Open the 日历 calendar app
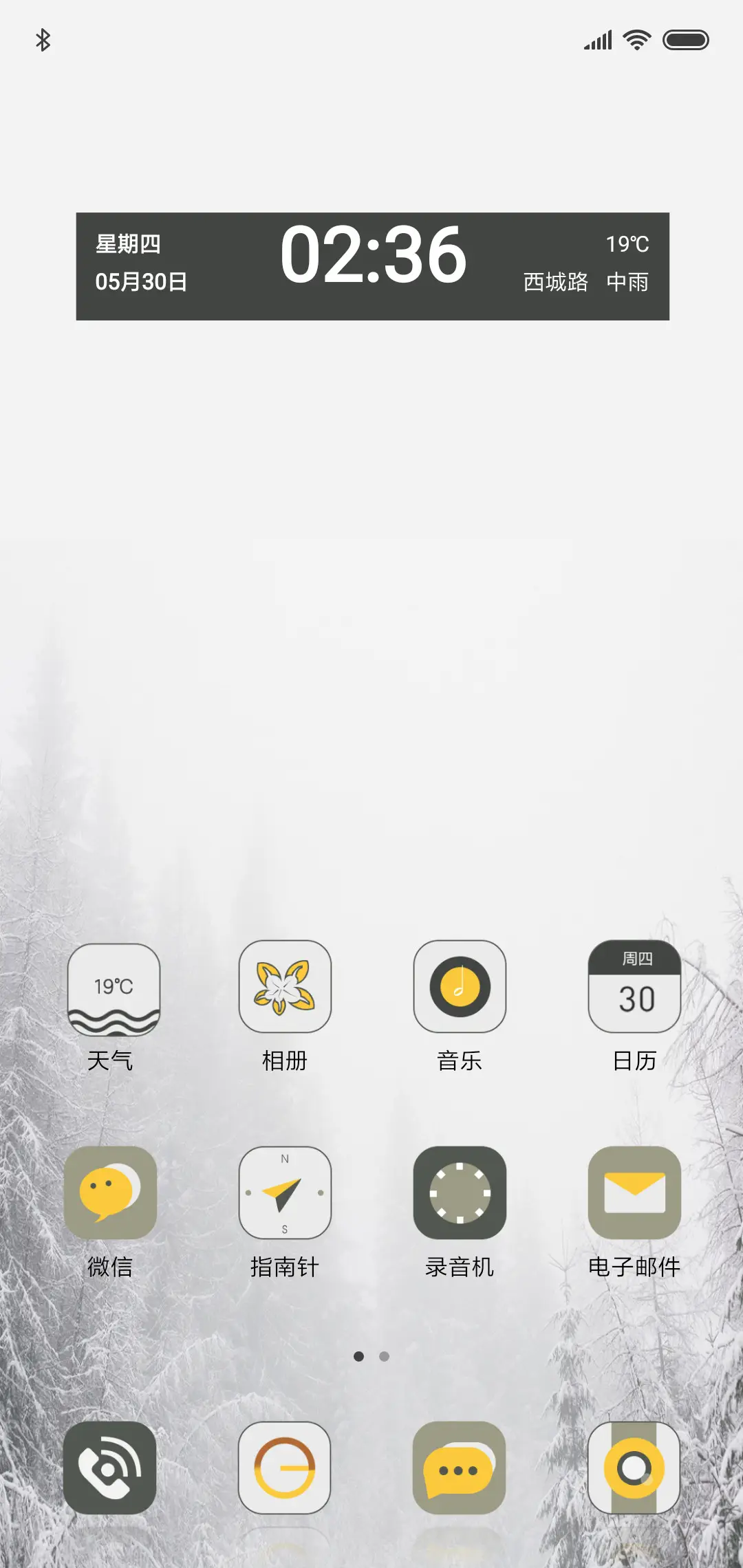This screenshot has width=743, height=1568. [634, 987]
